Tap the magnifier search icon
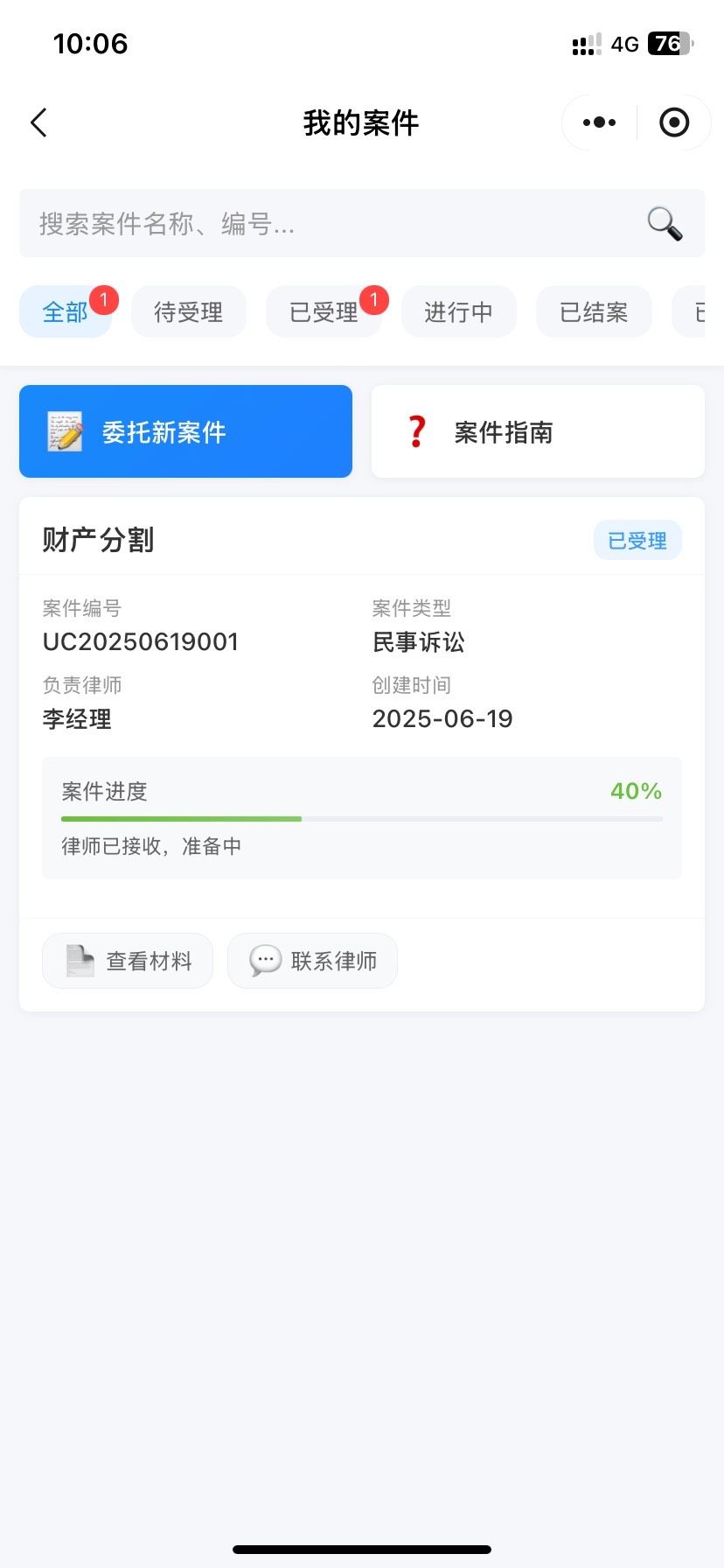 pos(665,224)
